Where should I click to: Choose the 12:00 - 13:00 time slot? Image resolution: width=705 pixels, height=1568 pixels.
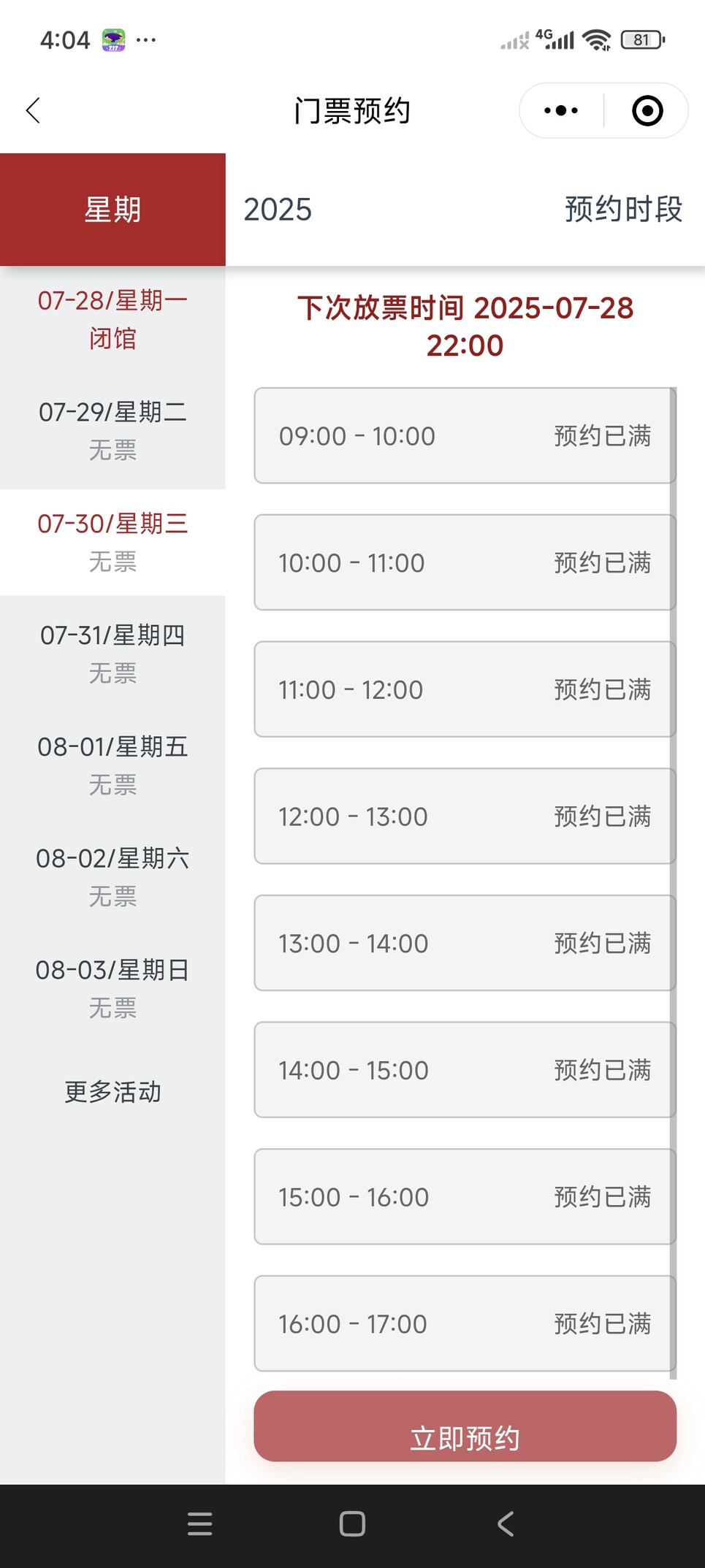[465, 816]
